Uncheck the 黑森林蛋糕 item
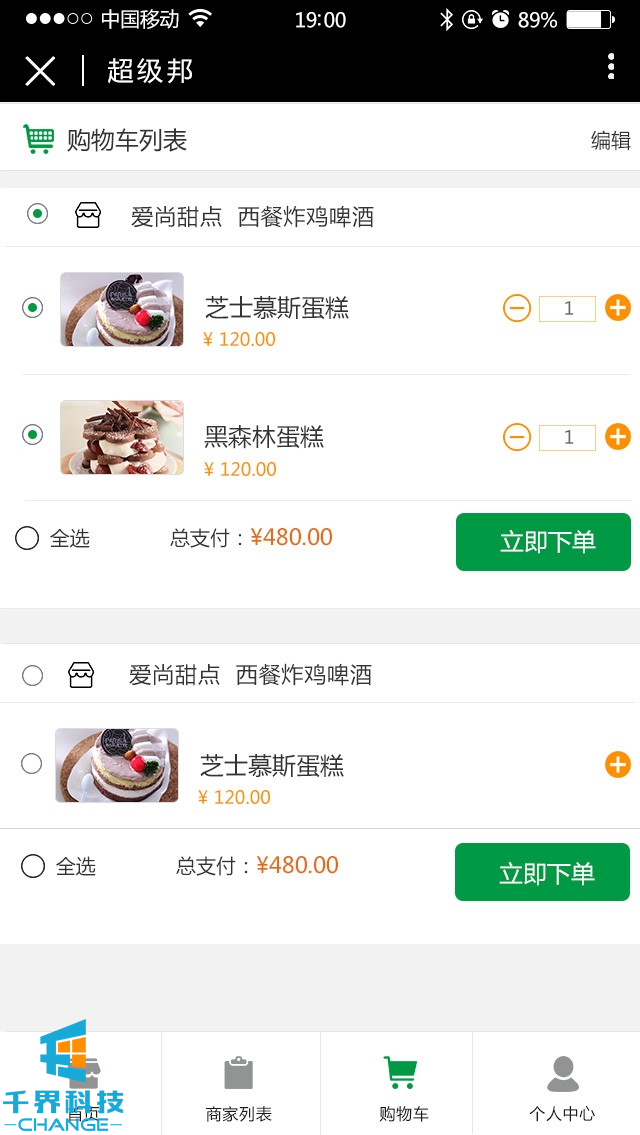Screen dimensions: 640x1135 click(32, 434)
